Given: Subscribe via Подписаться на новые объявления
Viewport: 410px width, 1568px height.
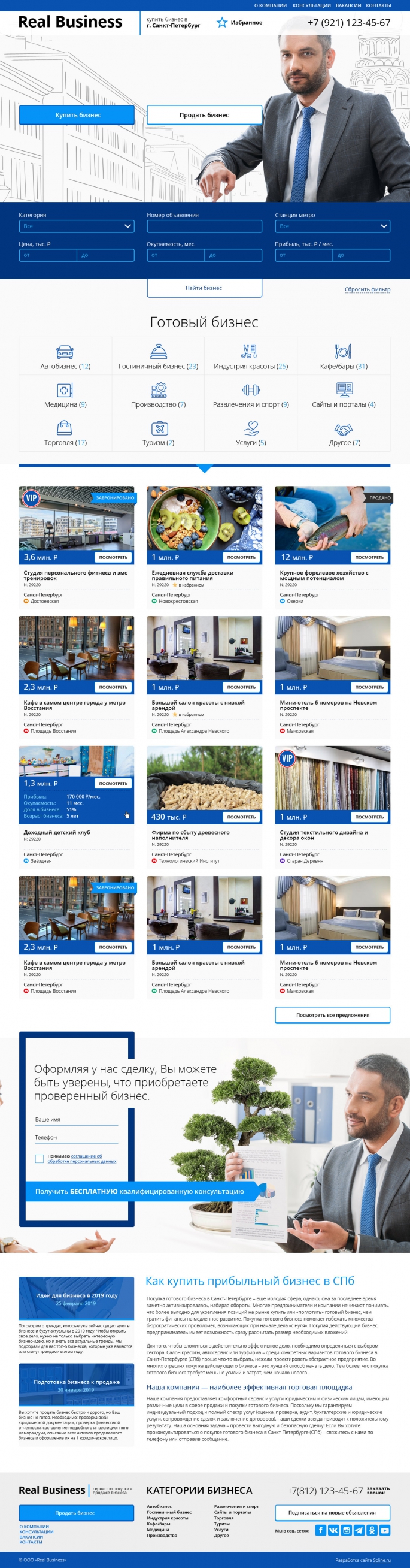Looking at the screenshot, I should [332, 1512].
